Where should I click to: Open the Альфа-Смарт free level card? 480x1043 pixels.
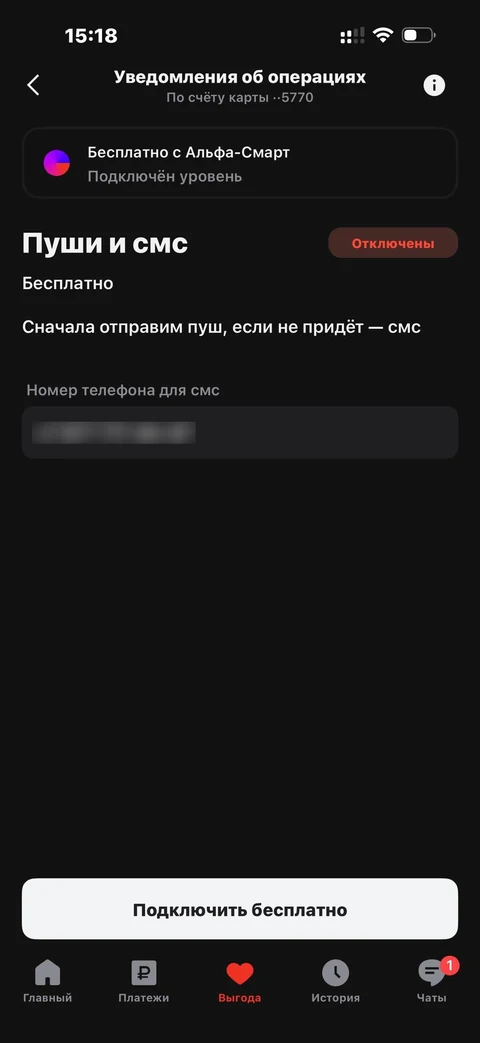coord(240,163)
